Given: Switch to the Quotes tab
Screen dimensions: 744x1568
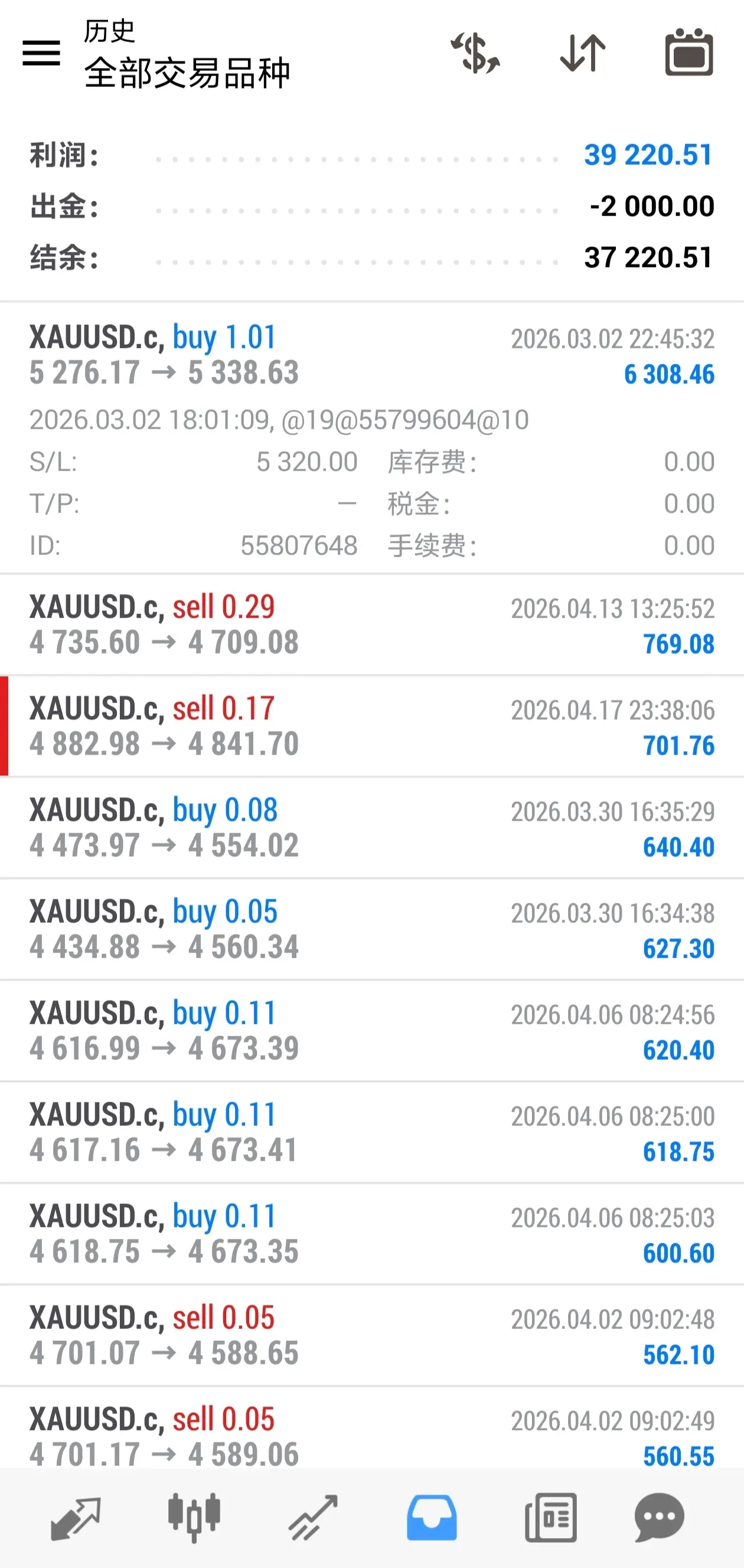Looking at the screenshot, I should pos(76,1517).
